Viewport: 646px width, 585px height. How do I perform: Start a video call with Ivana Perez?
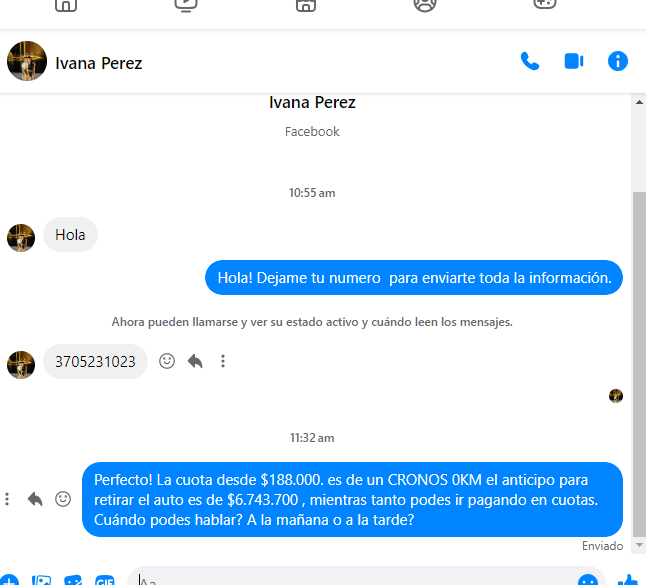point(573,61)
